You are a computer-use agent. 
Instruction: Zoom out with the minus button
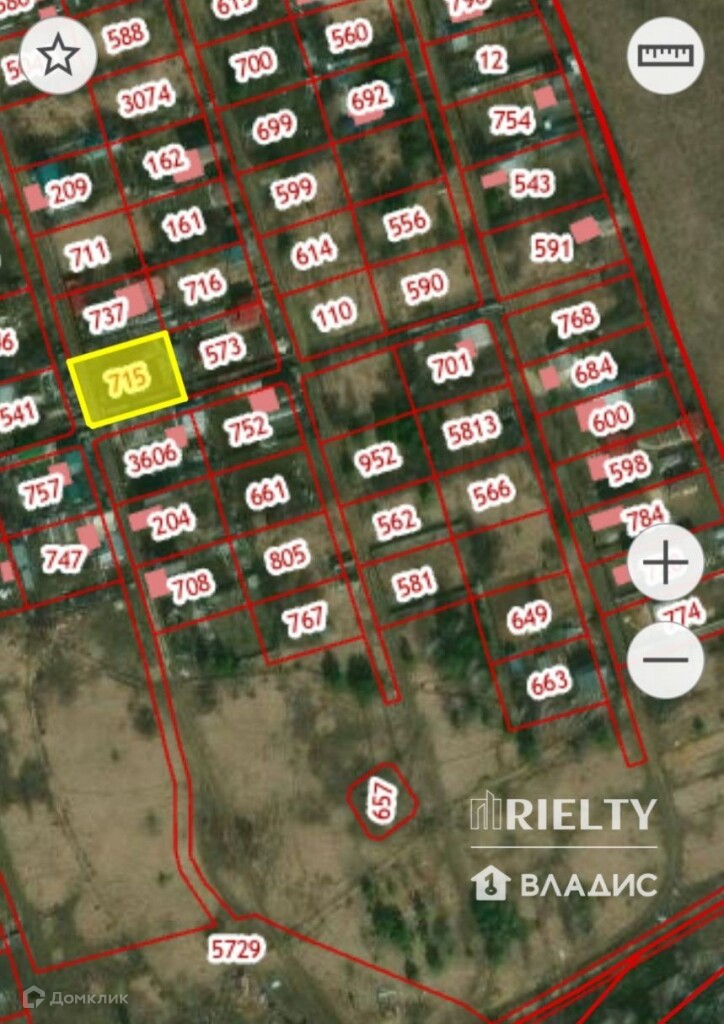click(x=665, y=660)
